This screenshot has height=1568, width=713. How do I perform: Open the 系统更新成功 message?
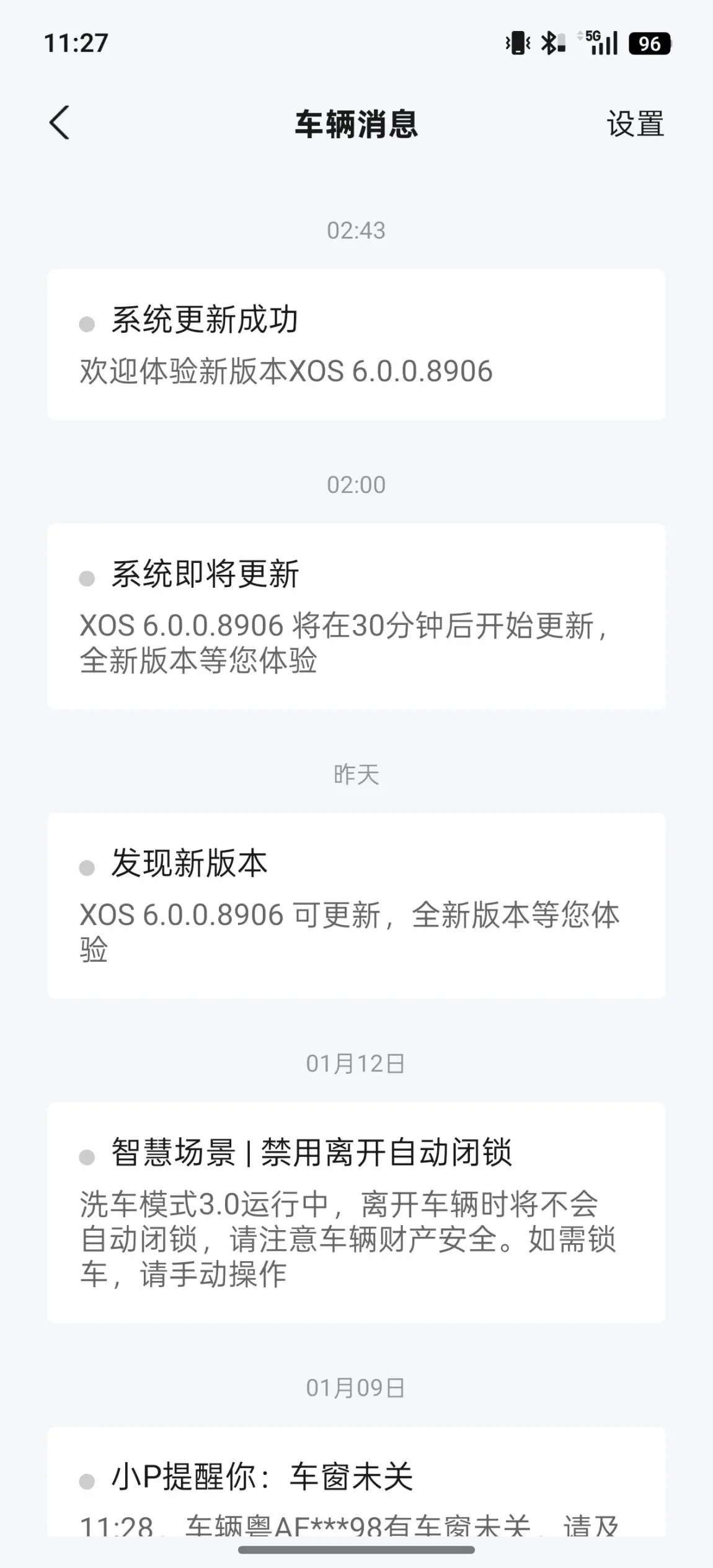click(x=356, y=345)
